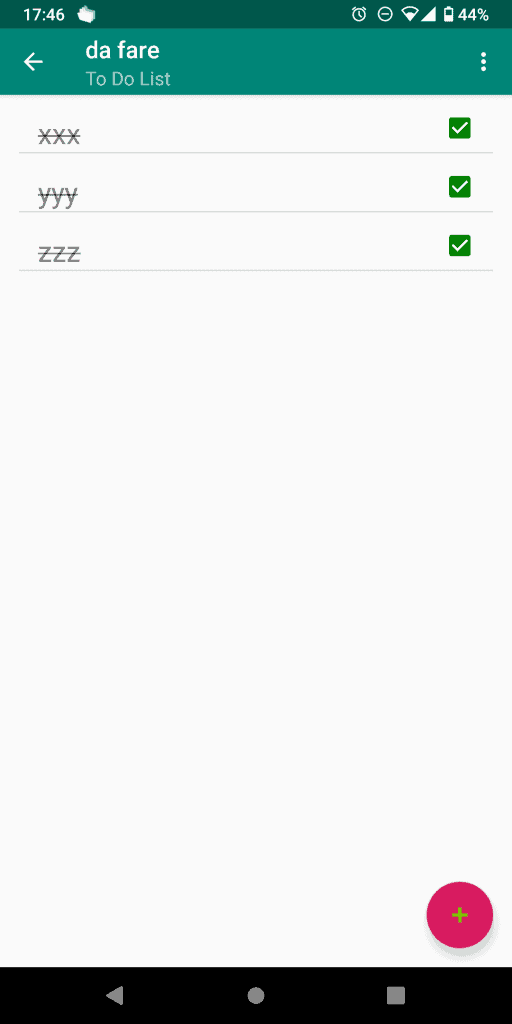Tap the system home button

point(256,995)
